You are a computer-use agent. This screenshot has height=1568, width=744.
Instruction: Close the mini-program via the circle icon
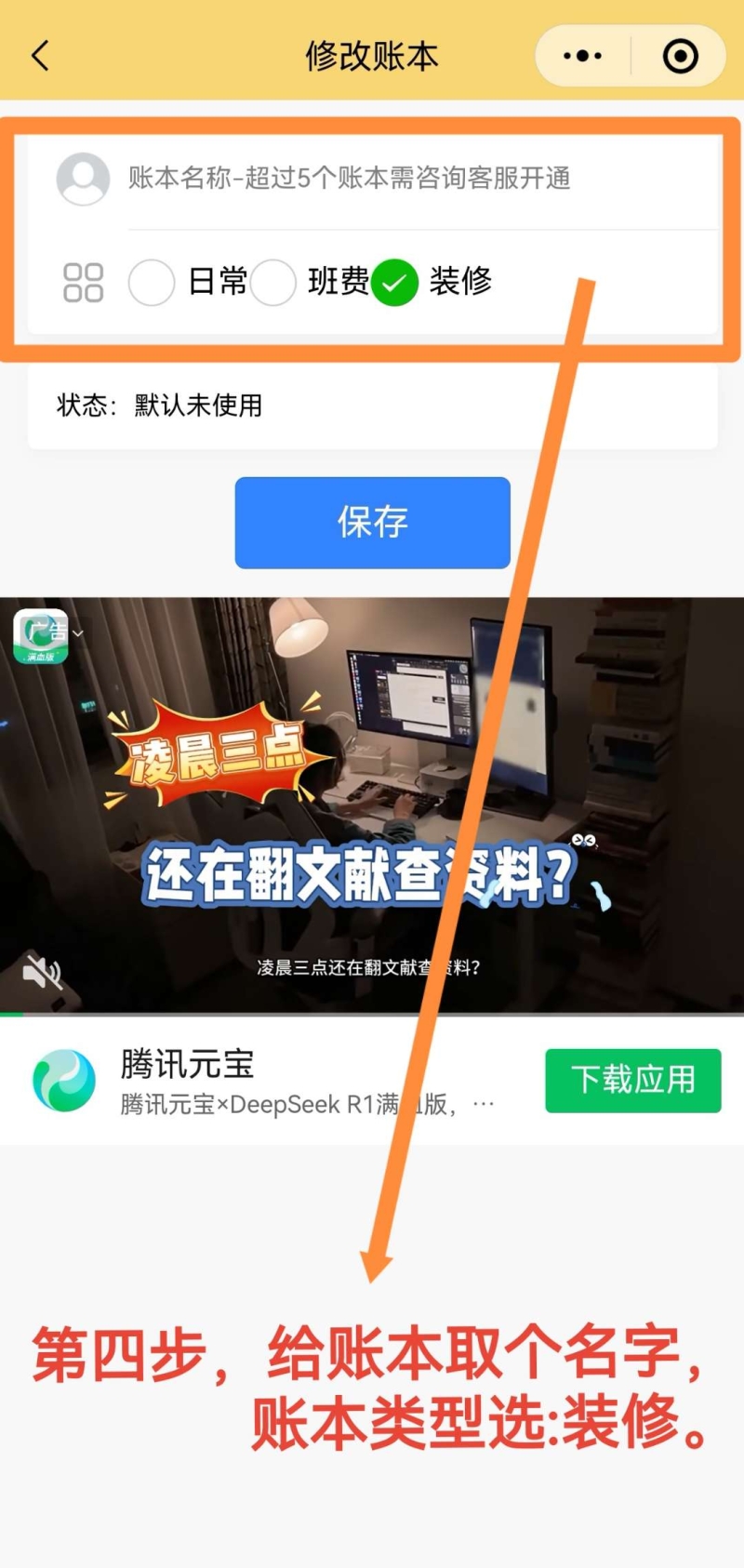pyautogui.click(x=680, y=56)
